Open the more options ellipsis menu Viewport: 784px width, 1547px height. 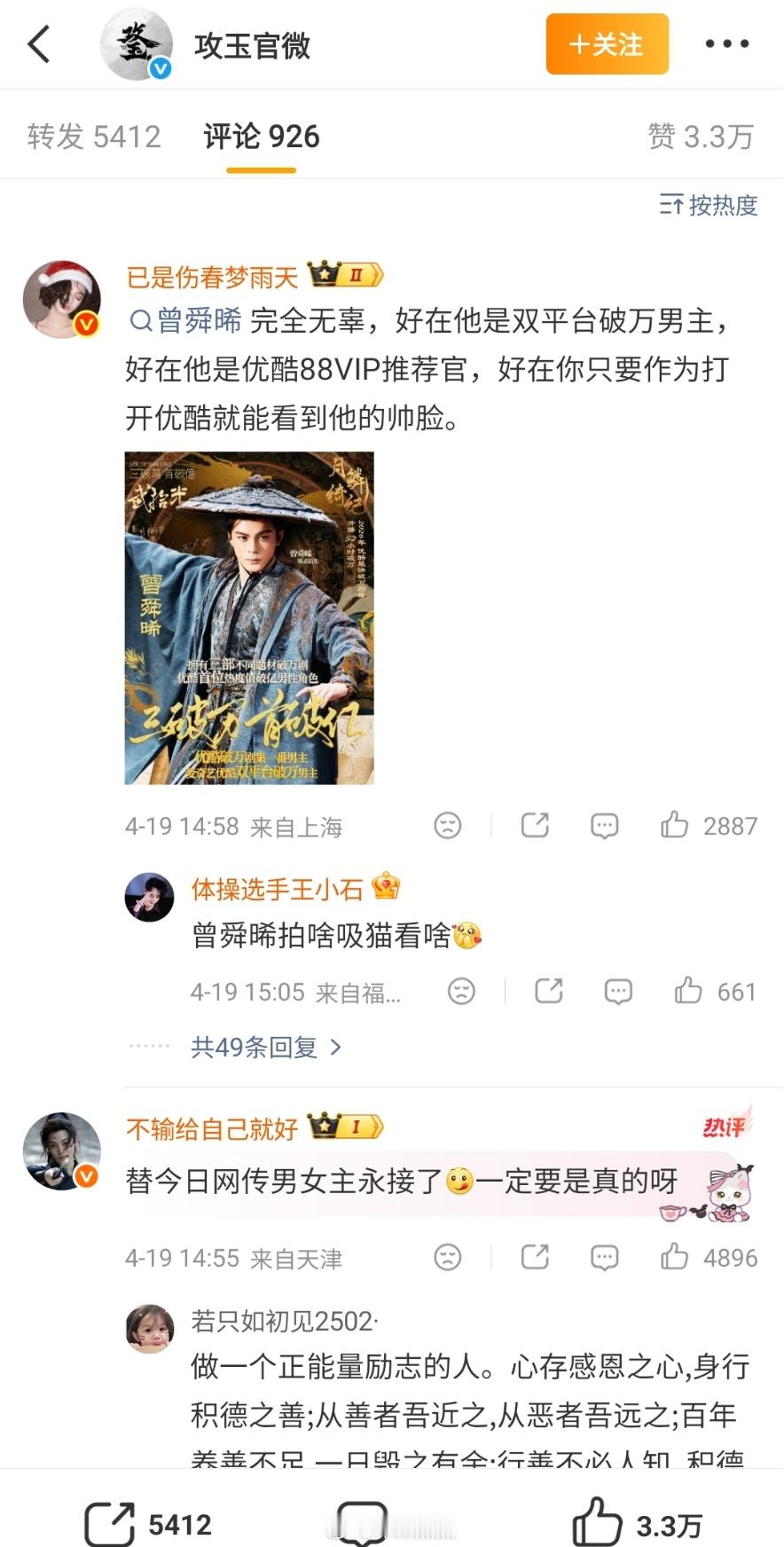coord(727,43)
